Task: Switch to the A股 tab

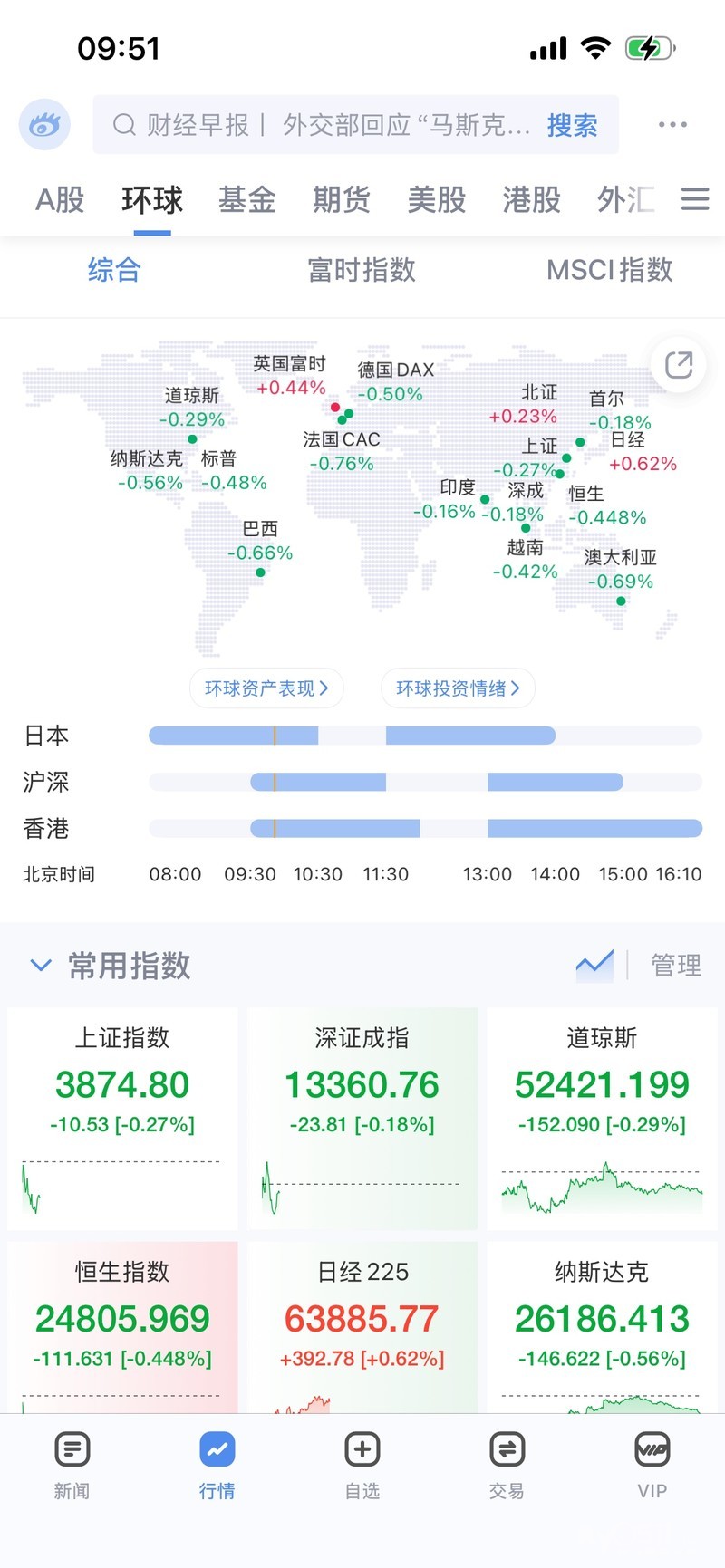Action: point(60,199)
